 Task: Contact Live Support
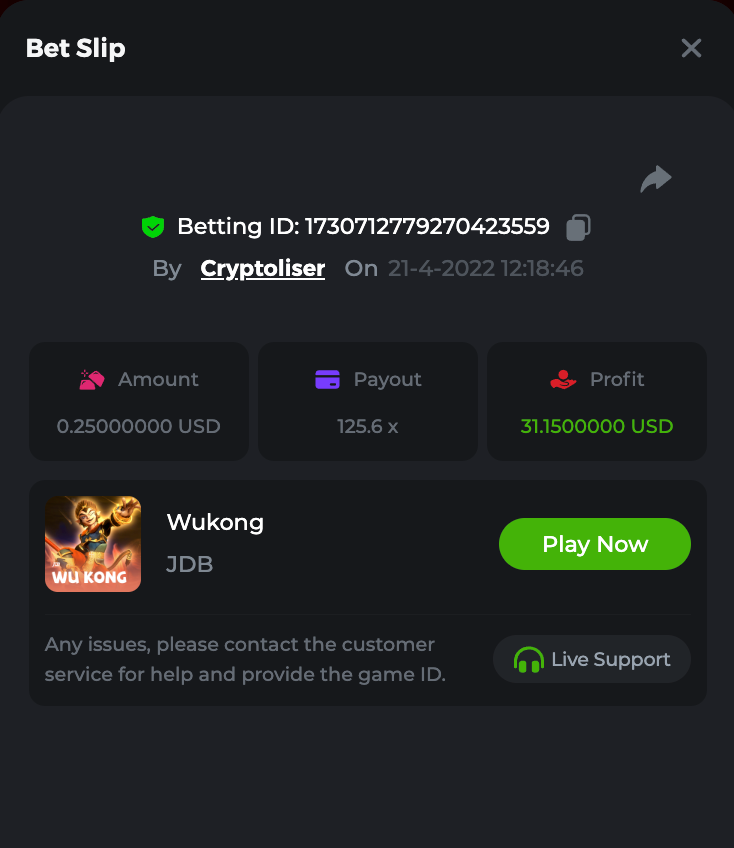(592, 660)
